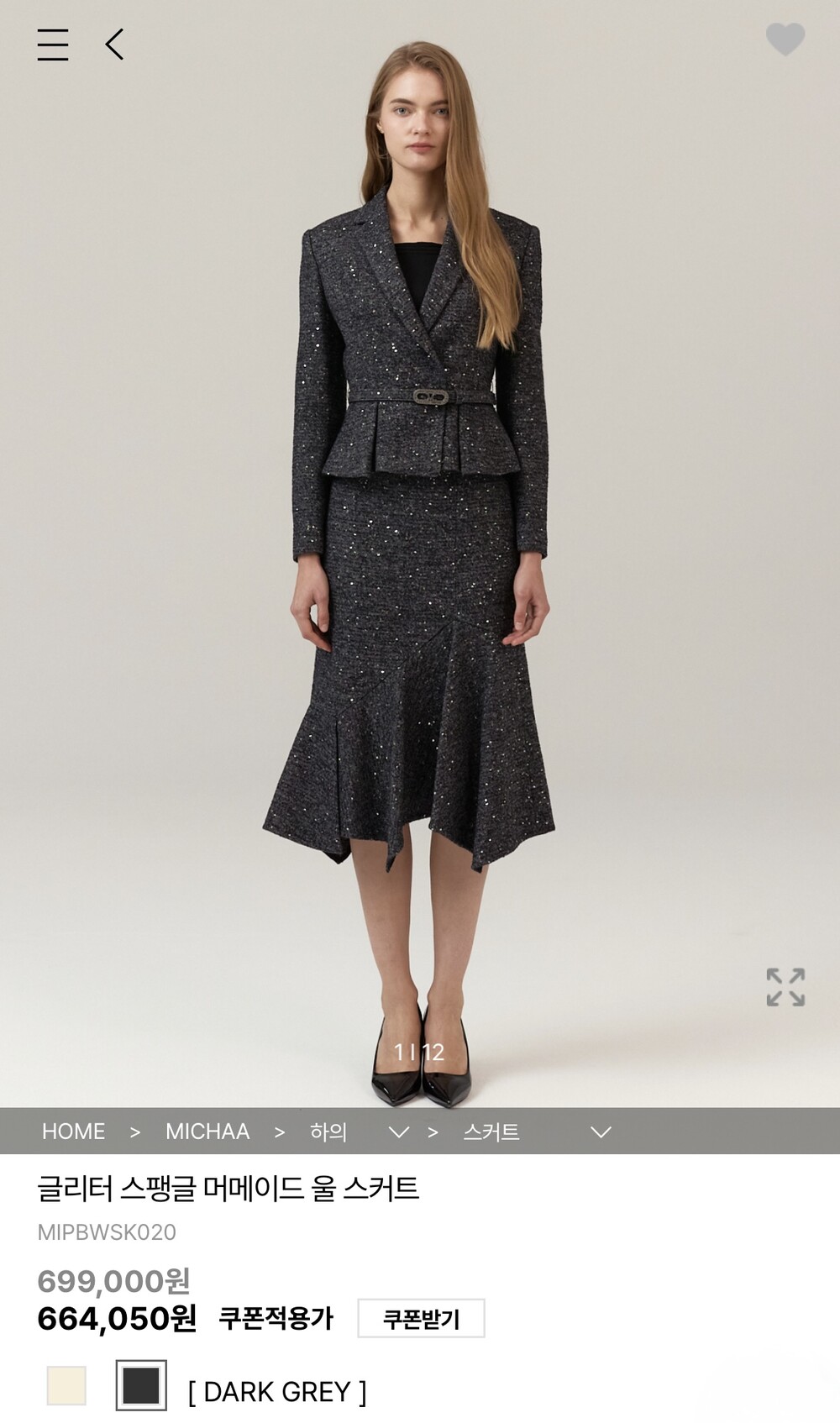Viewport: 840px width, 1423px height.
Task: Expand product image to fullscreen
Action: coord(785,987)
